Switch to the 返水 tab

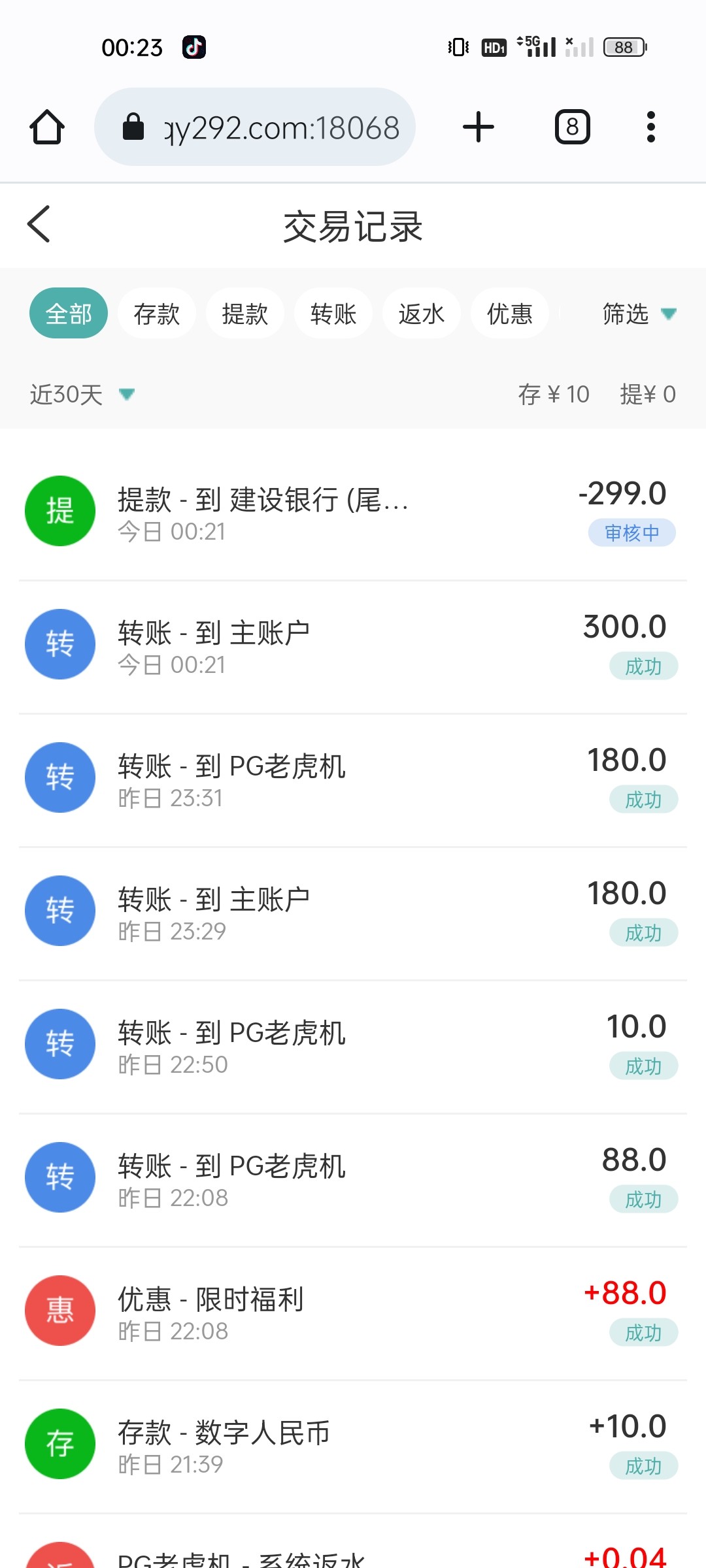(422, 314)
